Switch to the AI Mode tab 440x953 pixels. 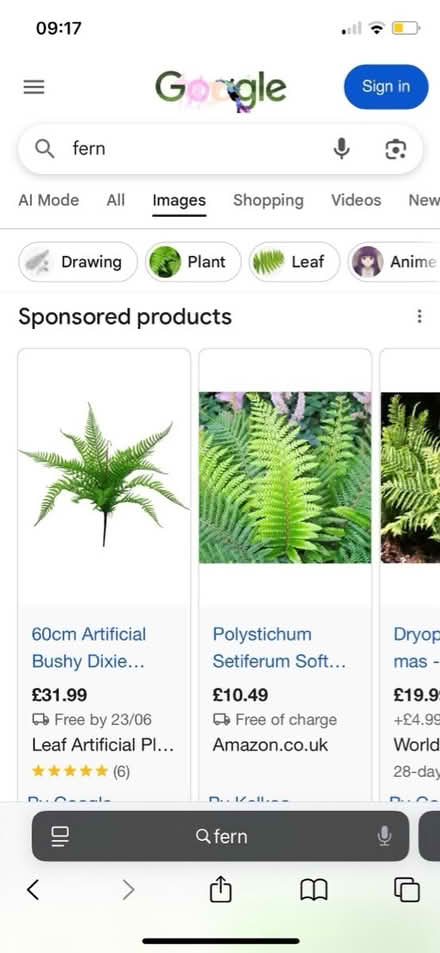coord(49,200)
